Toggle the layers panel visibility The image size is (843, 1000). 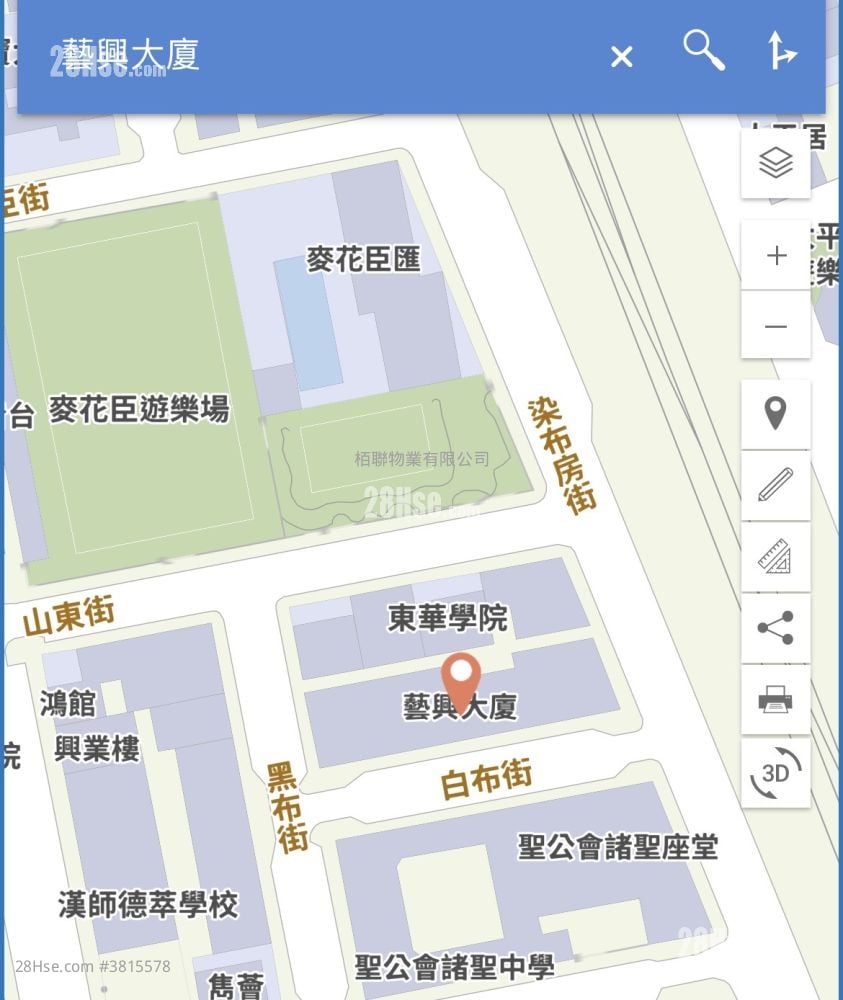[776, 160]
